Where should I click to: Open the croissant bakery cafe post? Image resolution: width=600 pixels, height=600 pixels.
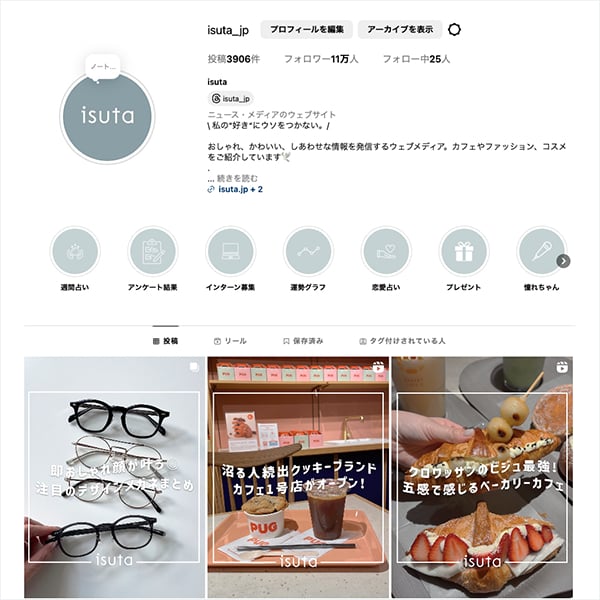482,477
